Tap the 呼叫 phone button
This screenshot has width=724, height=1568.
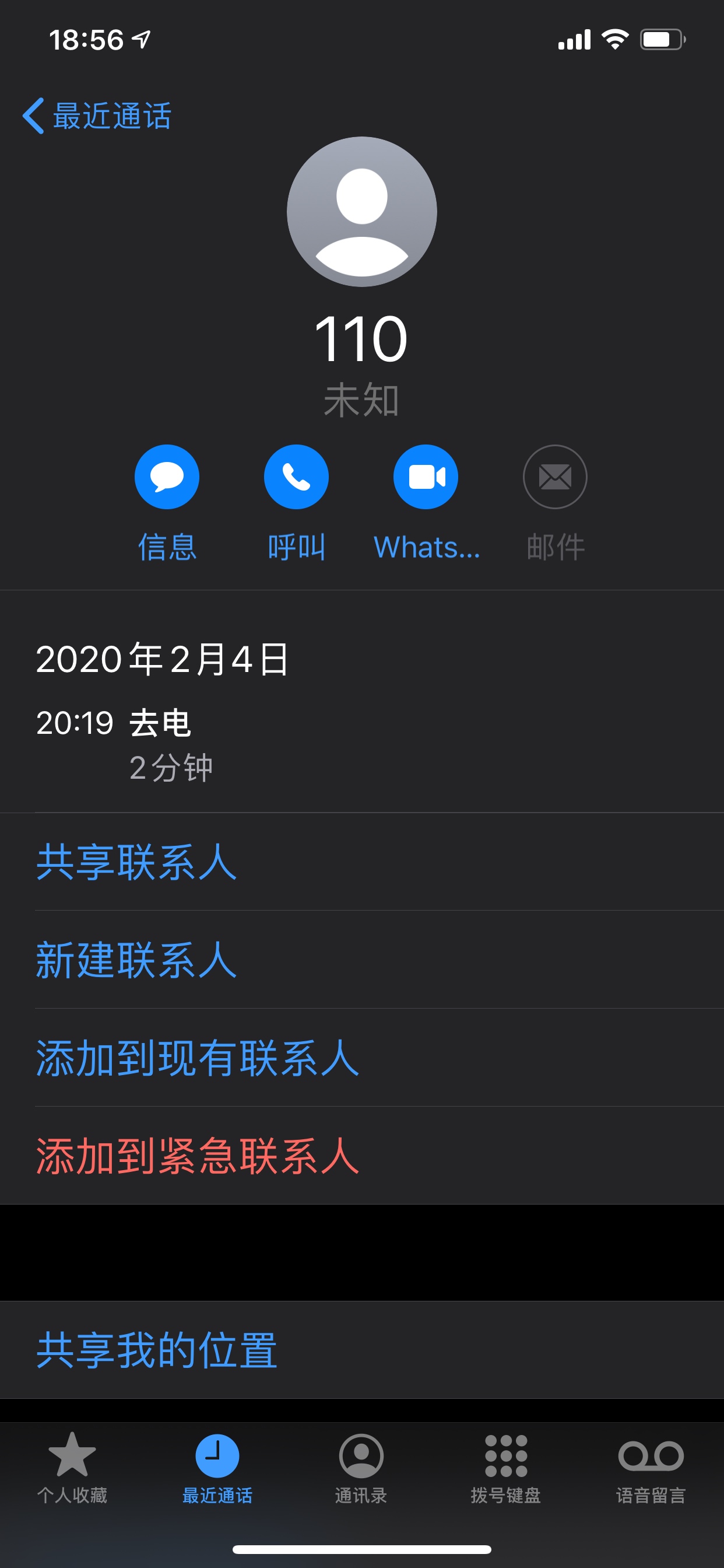(x=296, y=477)
